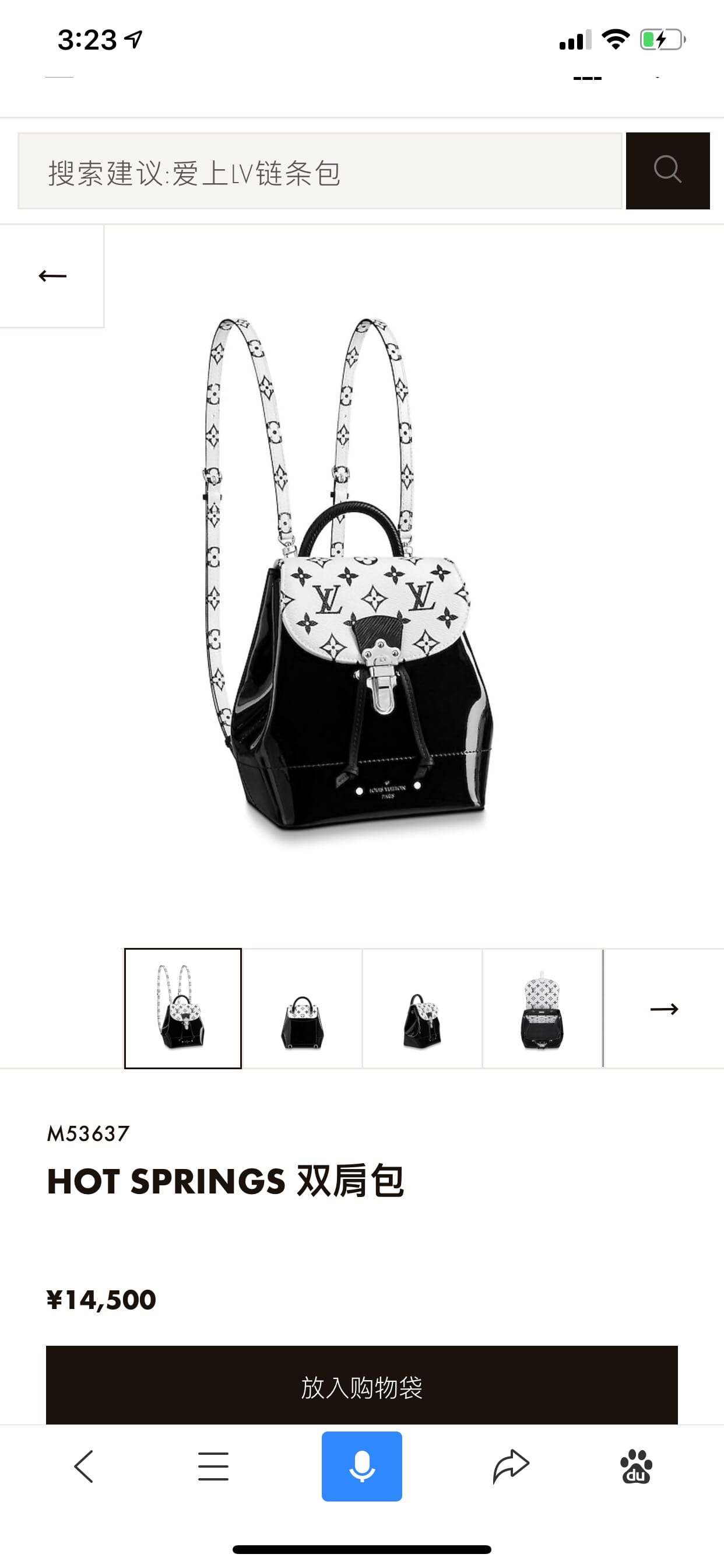Open Baidu home with the paw icon
This screenshot has width=724, height=1568.
(636, 1466)
